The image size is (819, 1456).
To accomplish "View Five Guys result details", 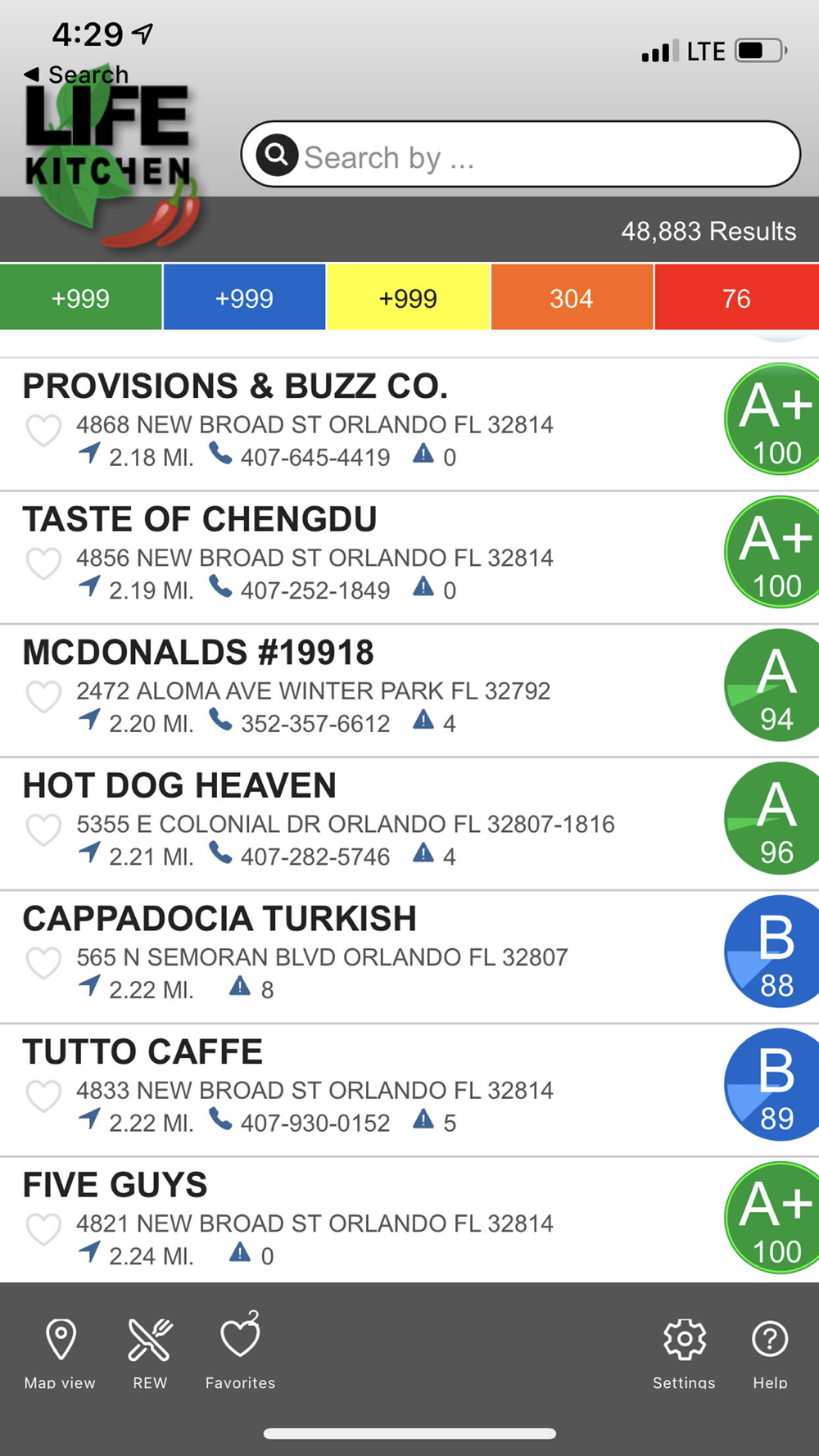I will tap(409, 1220).
